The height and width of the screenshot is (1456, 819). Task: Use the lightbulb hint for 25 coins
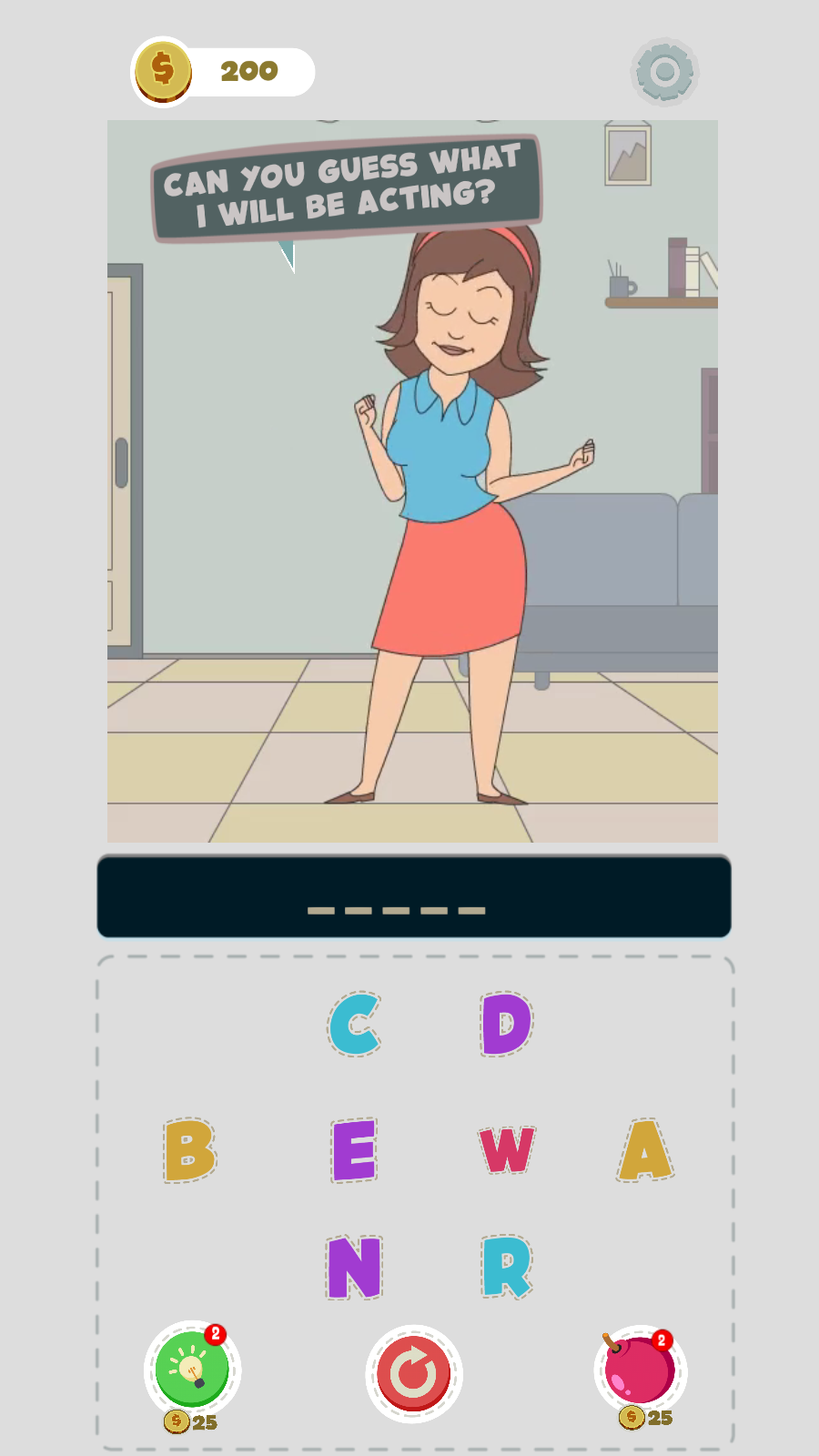[192, 1370]
